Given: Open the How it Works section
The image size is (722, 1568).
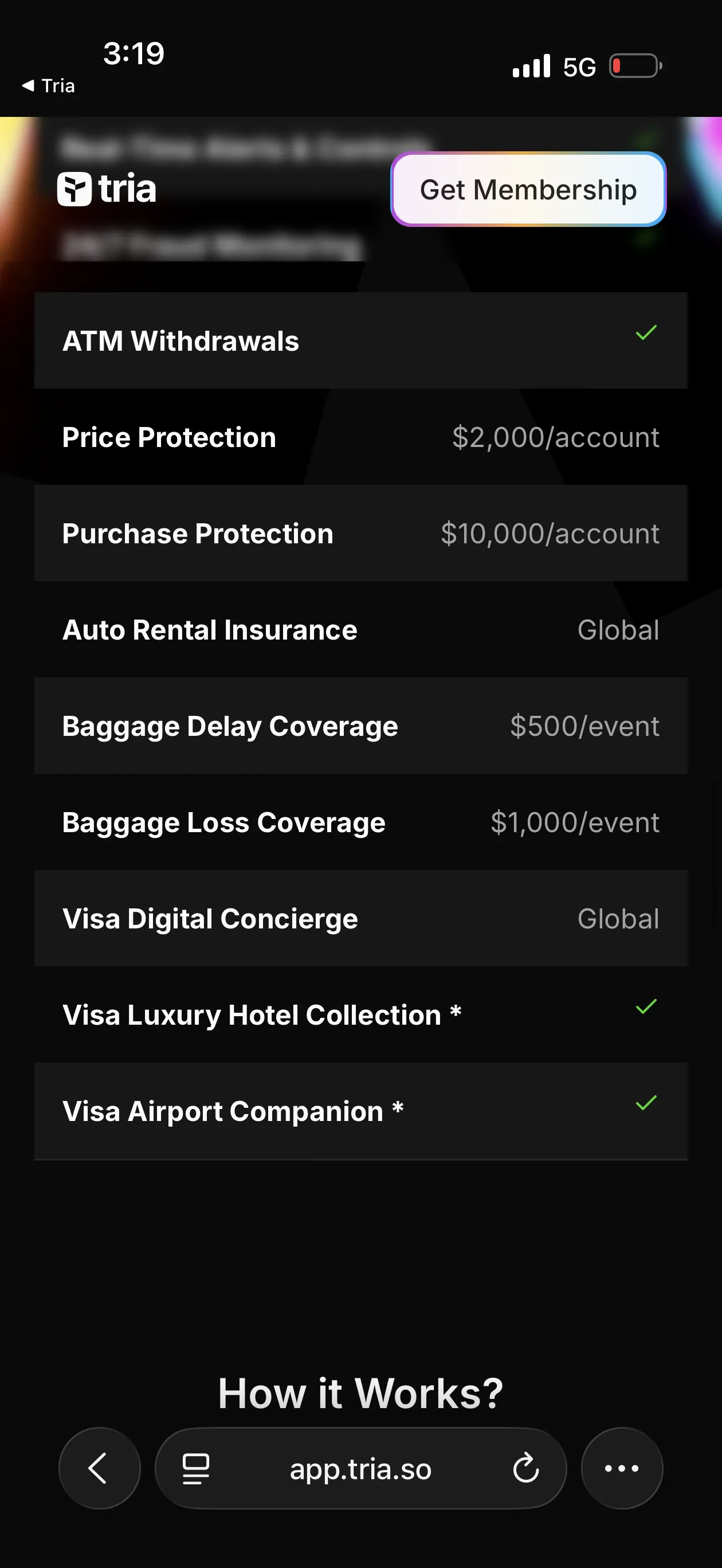Looking at the screenshot, I should (360, 1392).
